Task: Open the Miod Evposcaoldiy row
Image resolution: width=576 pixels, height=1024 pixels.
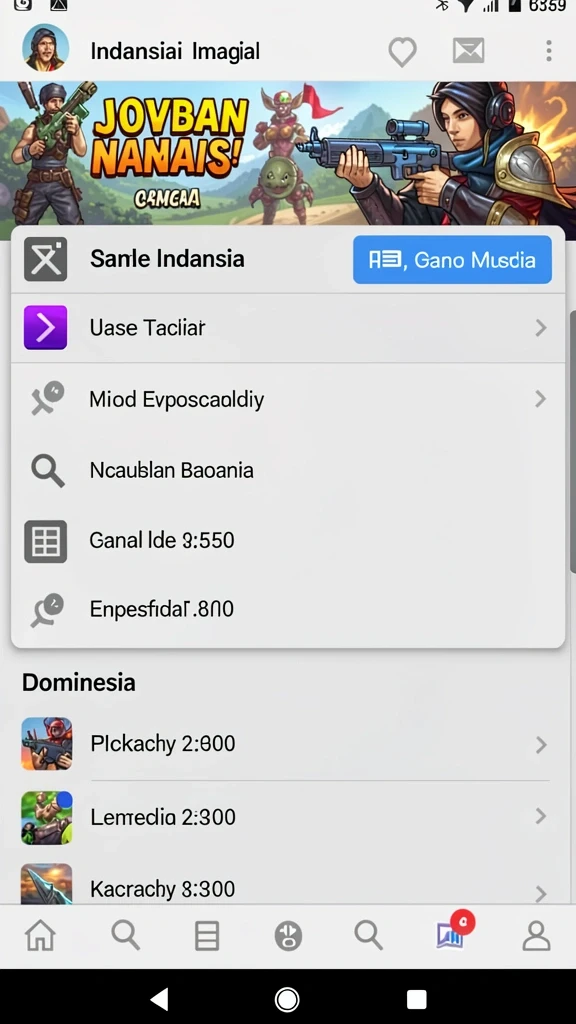Action: tap(288, 399)
